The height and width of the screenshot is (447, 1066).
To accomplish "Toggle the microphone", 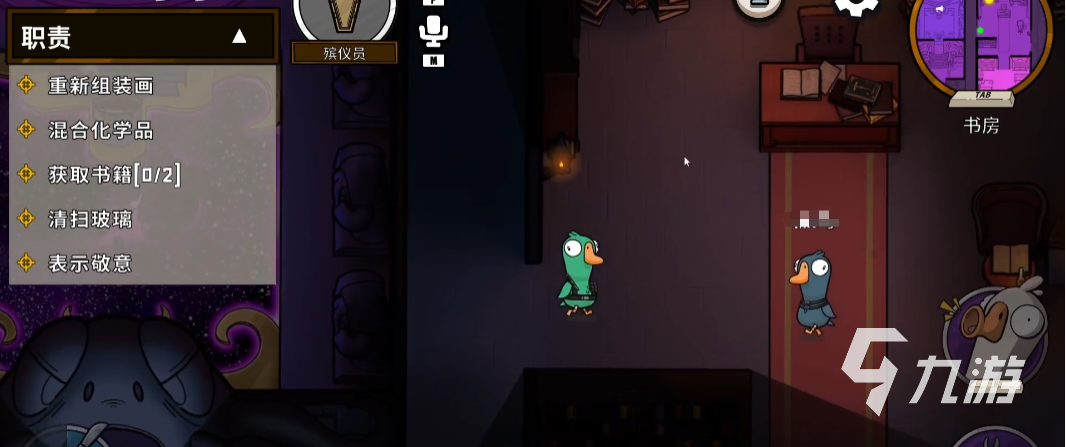I will point(433,32).
